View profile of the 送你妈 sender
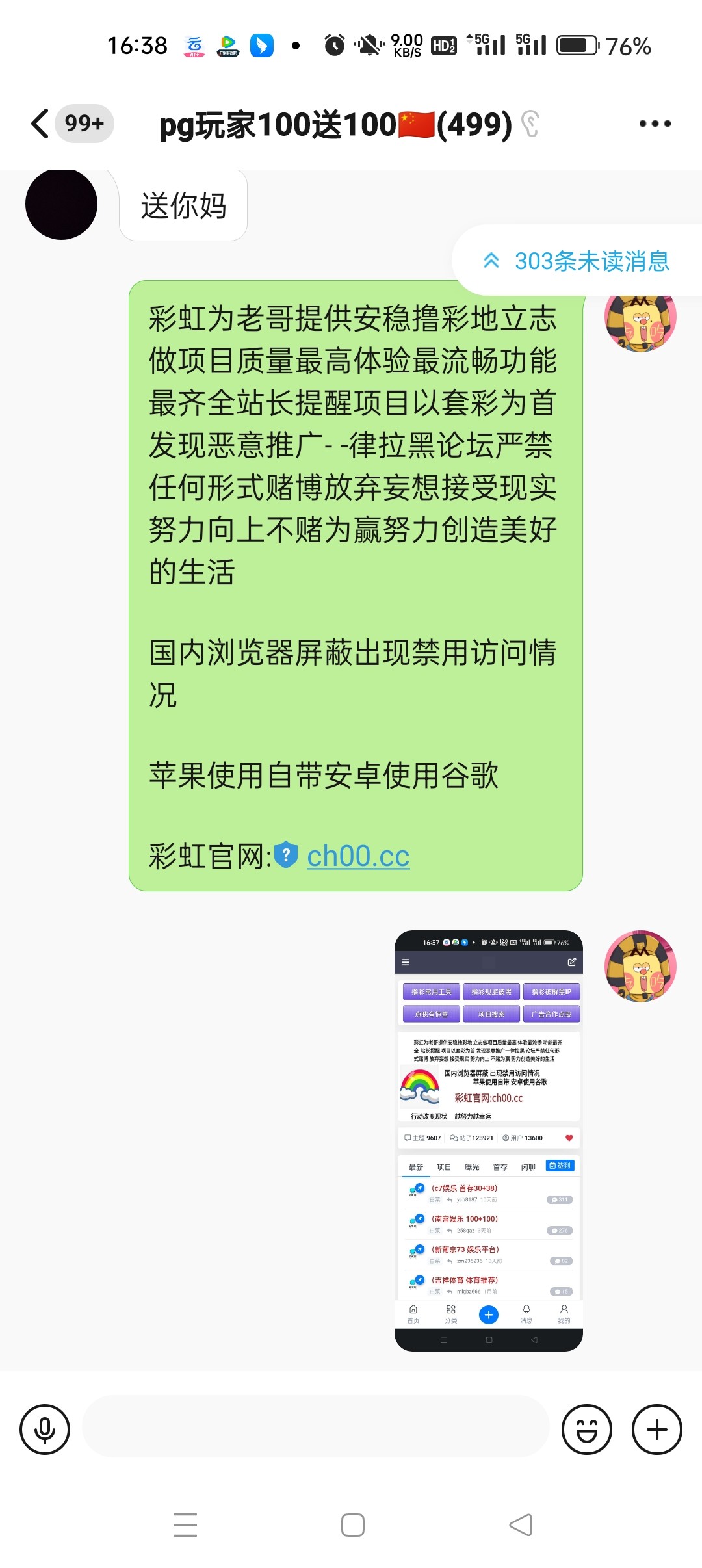This screenshot has width=702, height=1568. [61, 204]
